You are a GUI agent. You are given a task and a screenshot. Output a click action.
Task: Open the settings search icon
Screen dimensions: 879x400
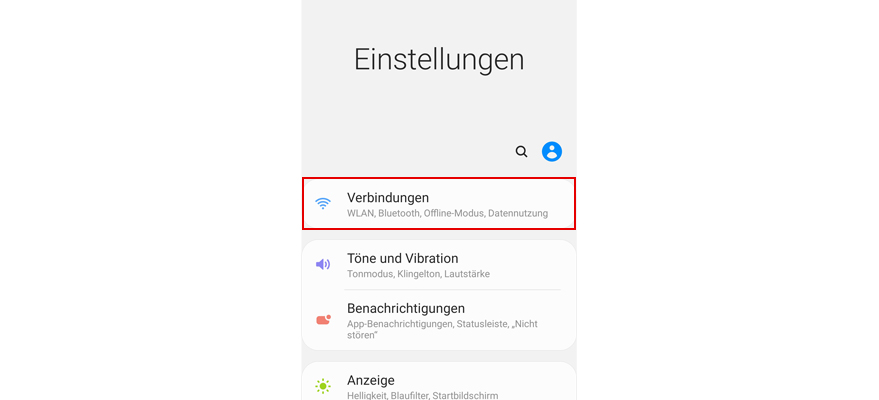(x=521, y=152)
